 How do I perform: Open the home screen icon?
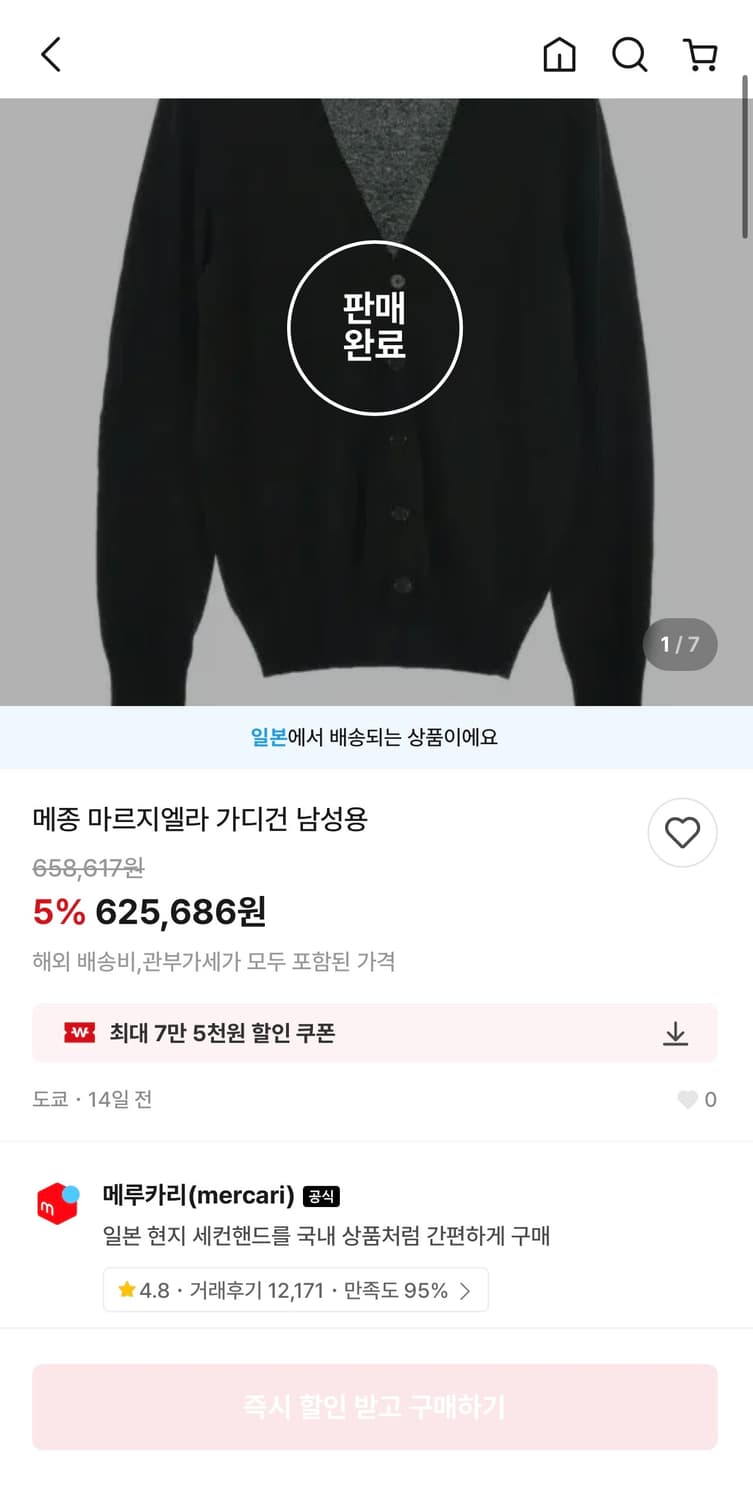(x=559, y=56)
